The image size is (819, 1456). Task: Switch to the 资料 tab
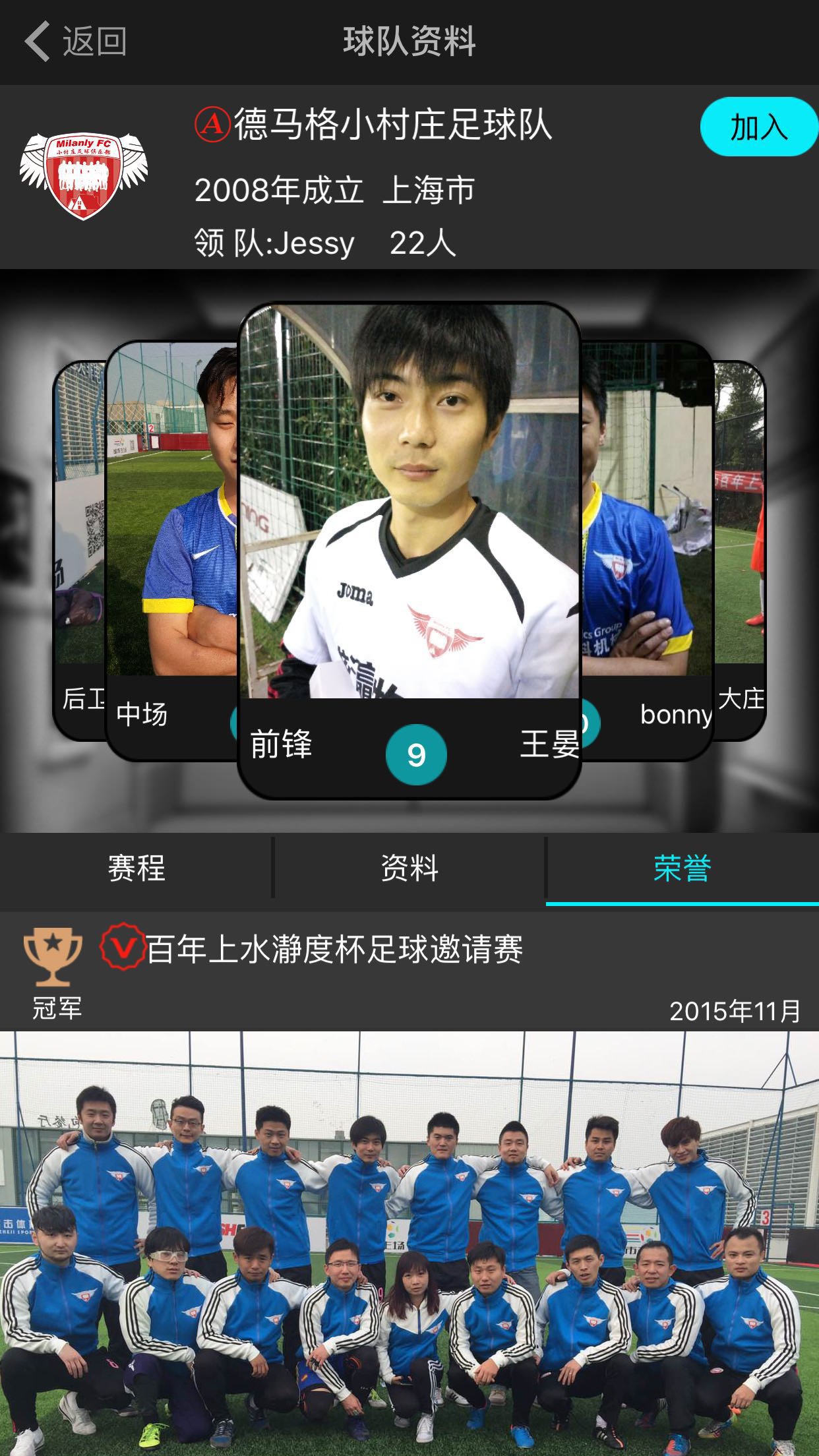[x=409, y=868]
